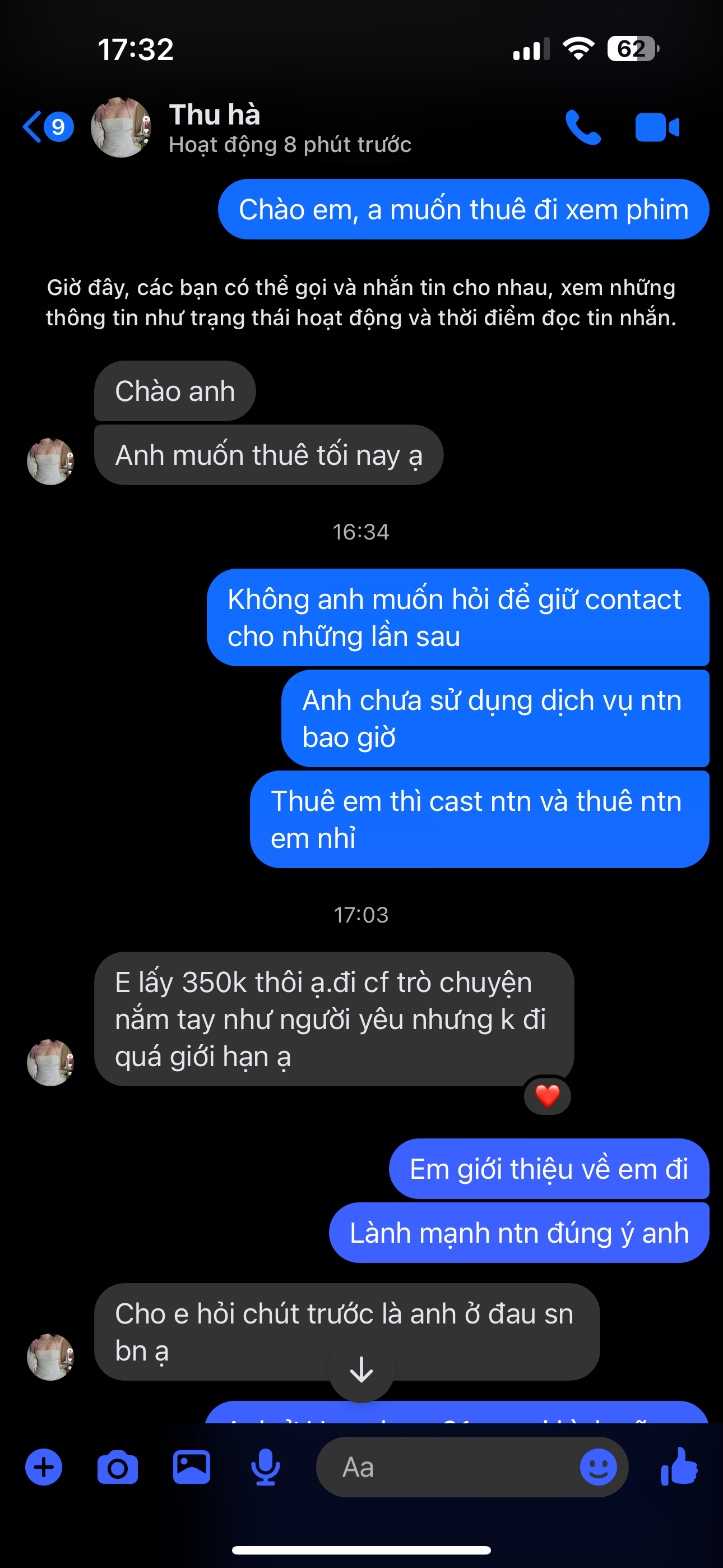Send a thumbs-up like
This screenshot has height=1568, width=723.
pos(679,1466)
